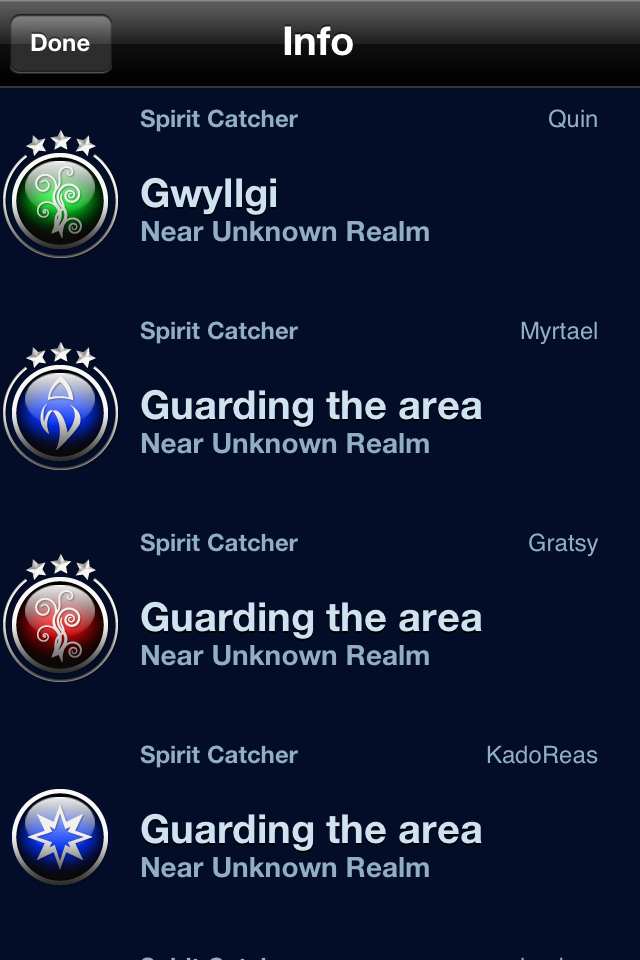View KadoReas's Spirit Catcher row
This screenshot has width=640, height=960.
point(320,831)
